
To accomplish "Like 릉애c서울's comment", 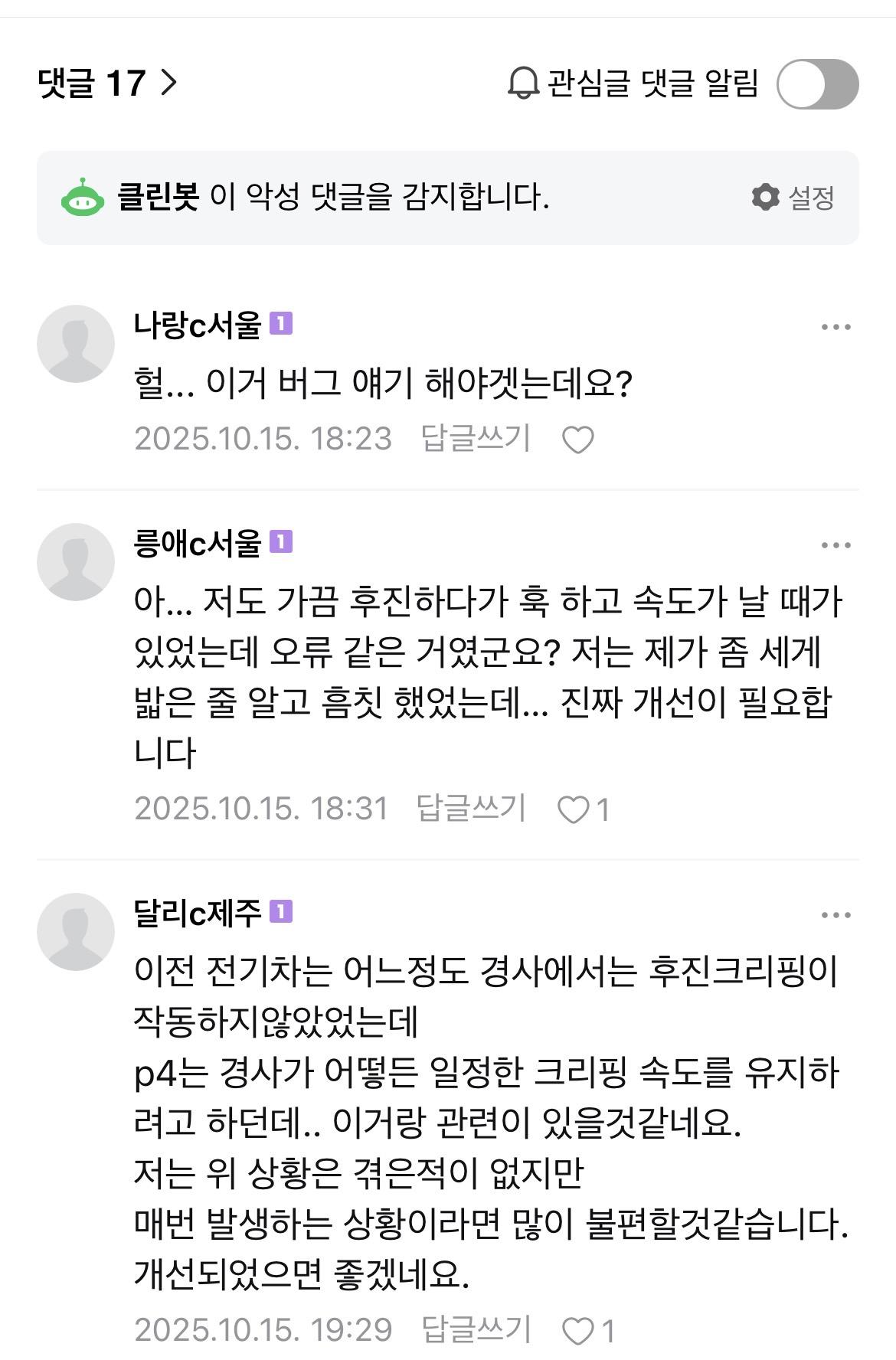I will 574,809.
